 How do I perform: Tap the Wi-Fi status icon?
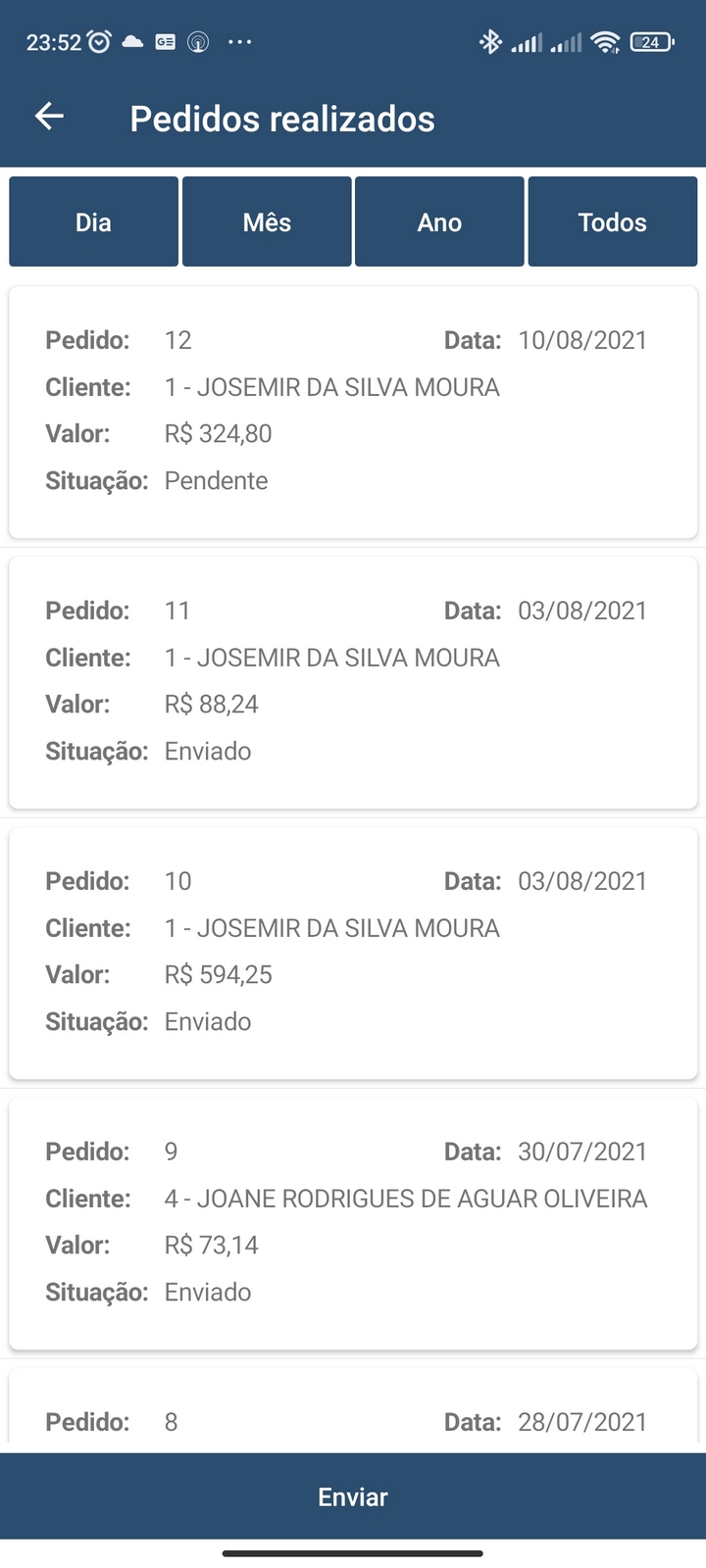(x=605, y=42)
